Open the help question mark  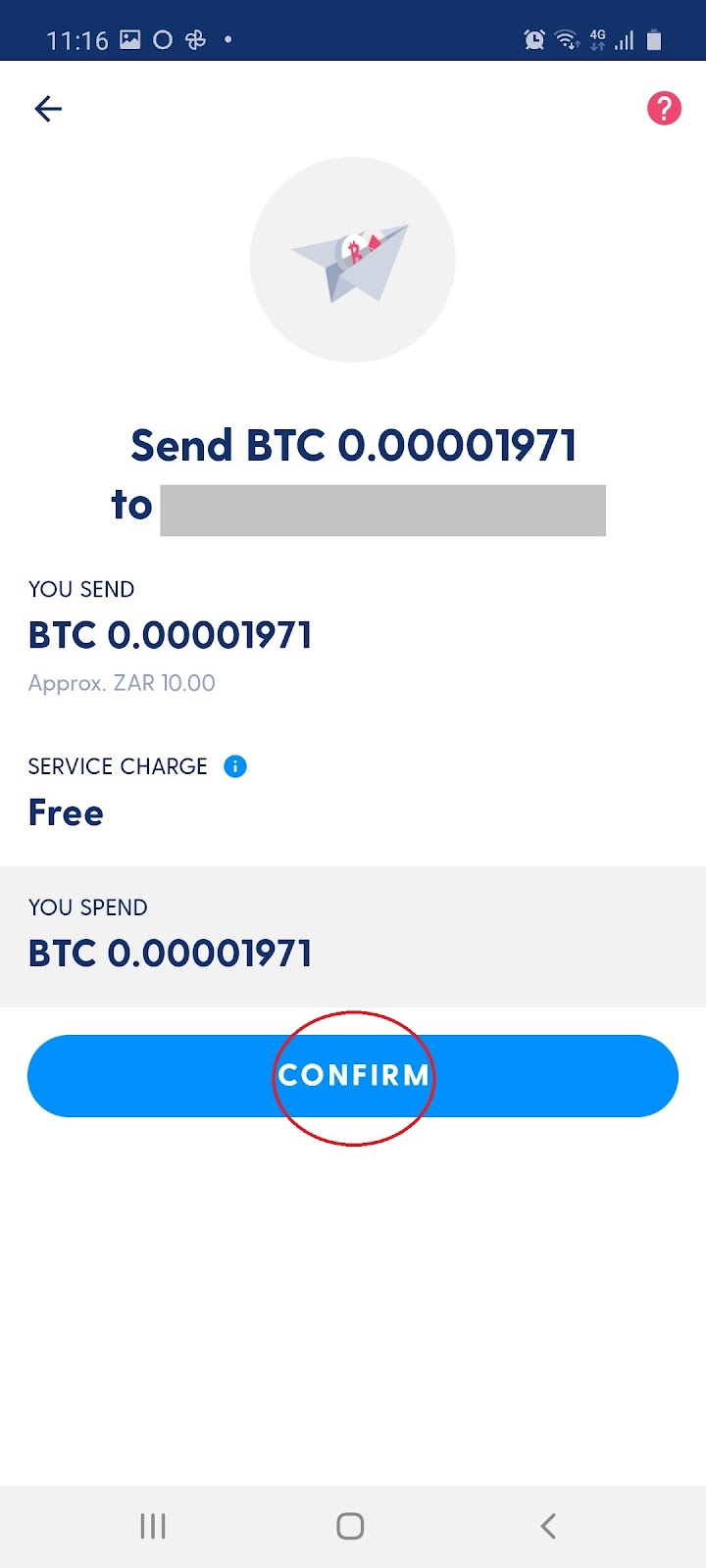point(664,109)
